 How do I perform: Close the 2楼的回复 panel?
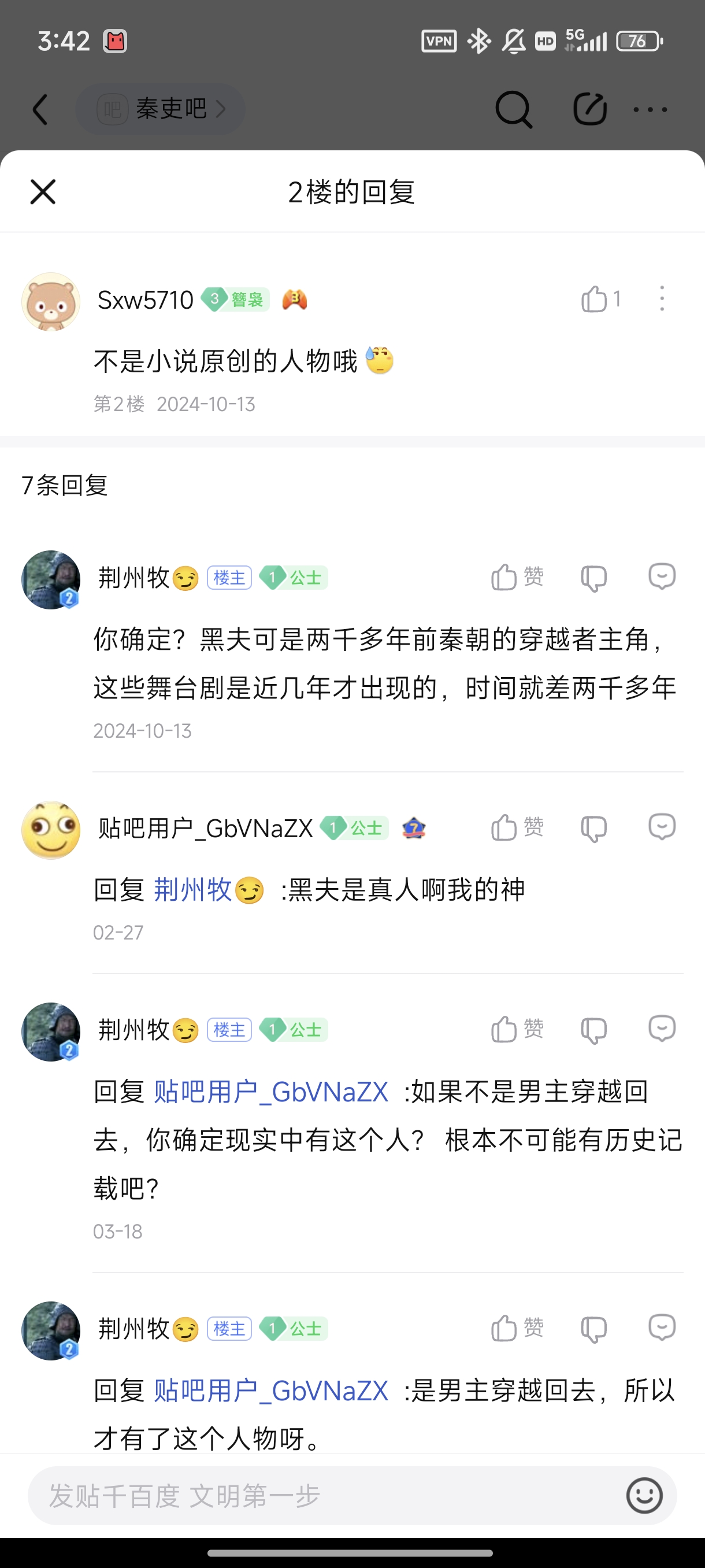43,193
